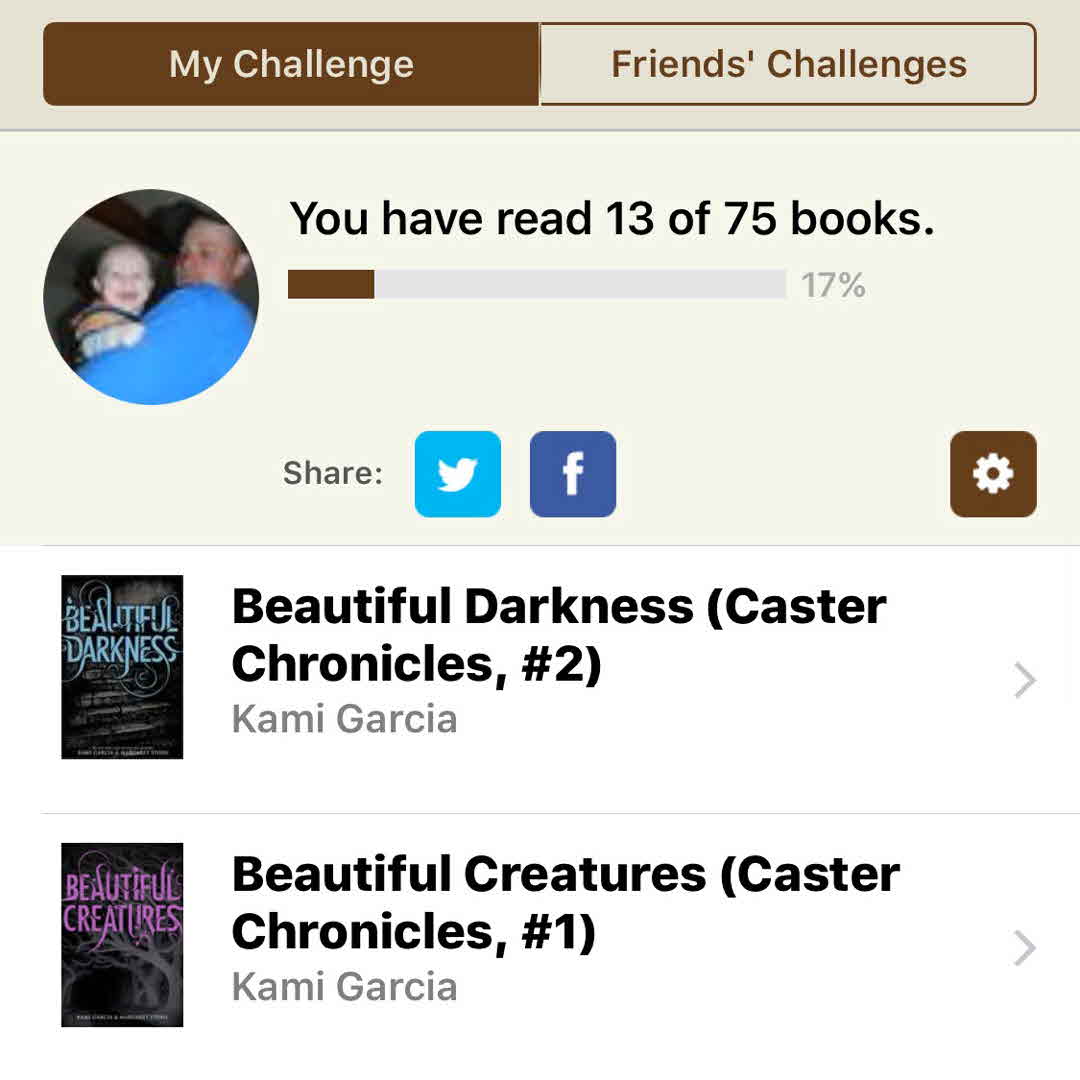Switch to the Friends' Challenges tab

[788, 65]
